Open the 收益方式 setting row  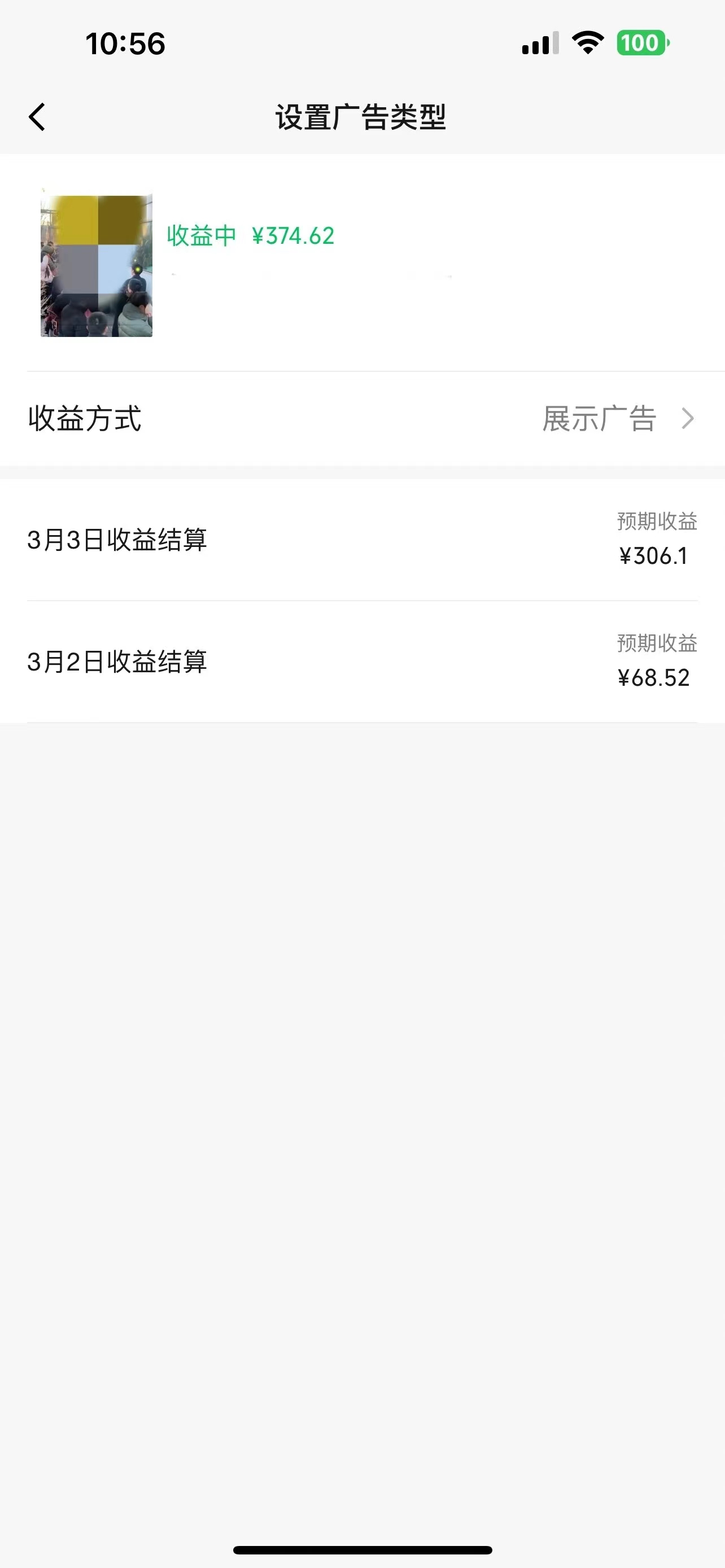362,419
